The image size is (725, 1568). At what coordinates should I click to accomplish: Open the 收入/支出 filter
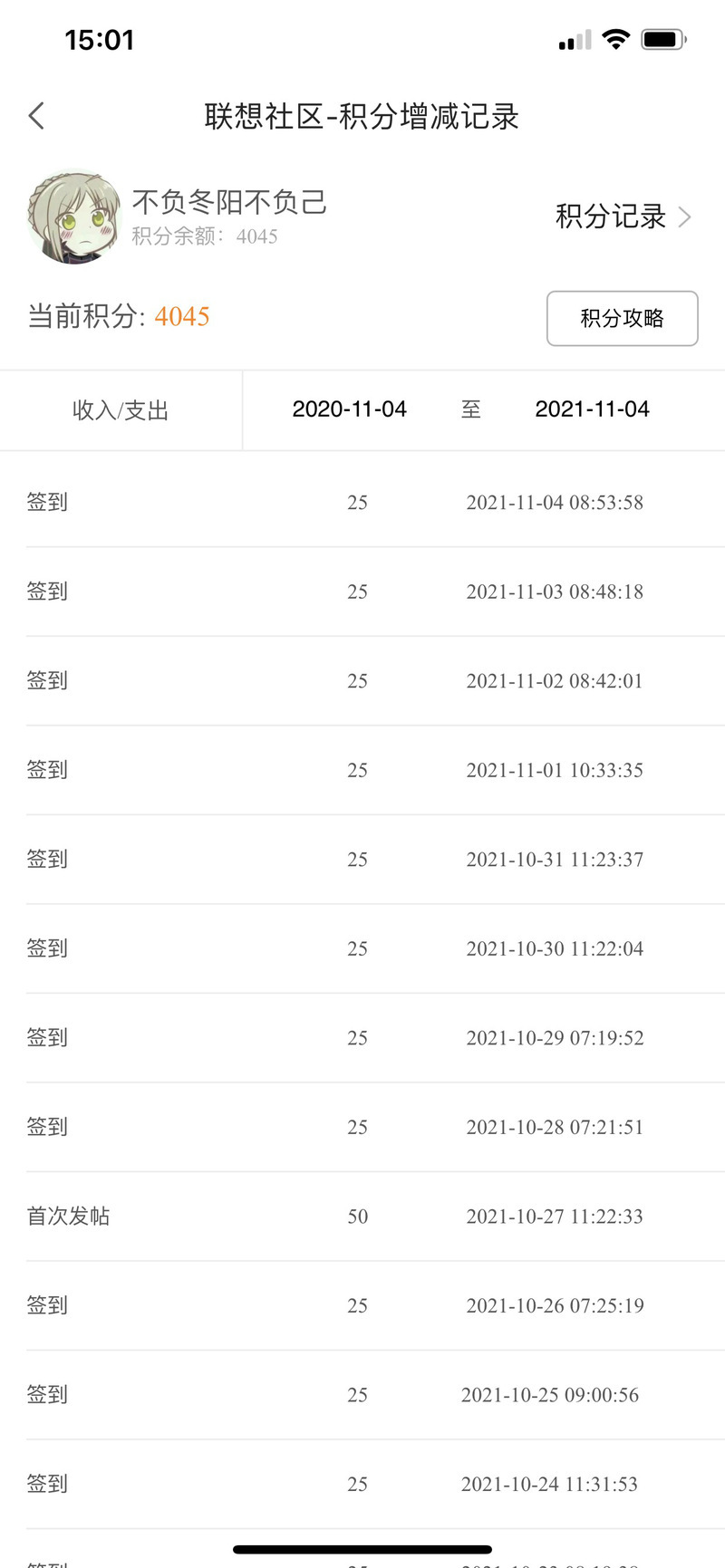[121, 410]
